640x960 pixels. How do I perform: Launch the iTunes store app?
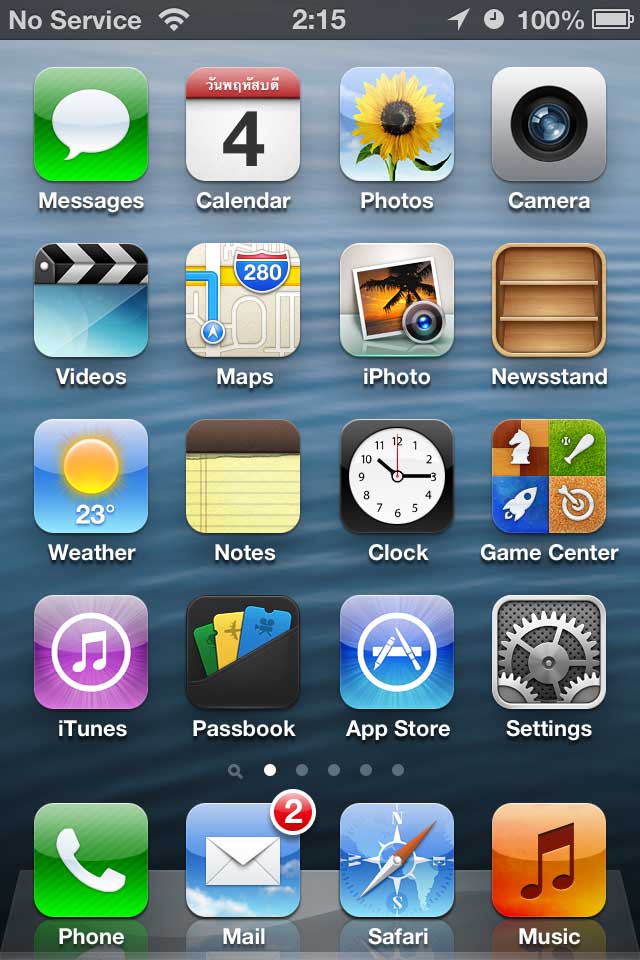(x=91, y=652)
